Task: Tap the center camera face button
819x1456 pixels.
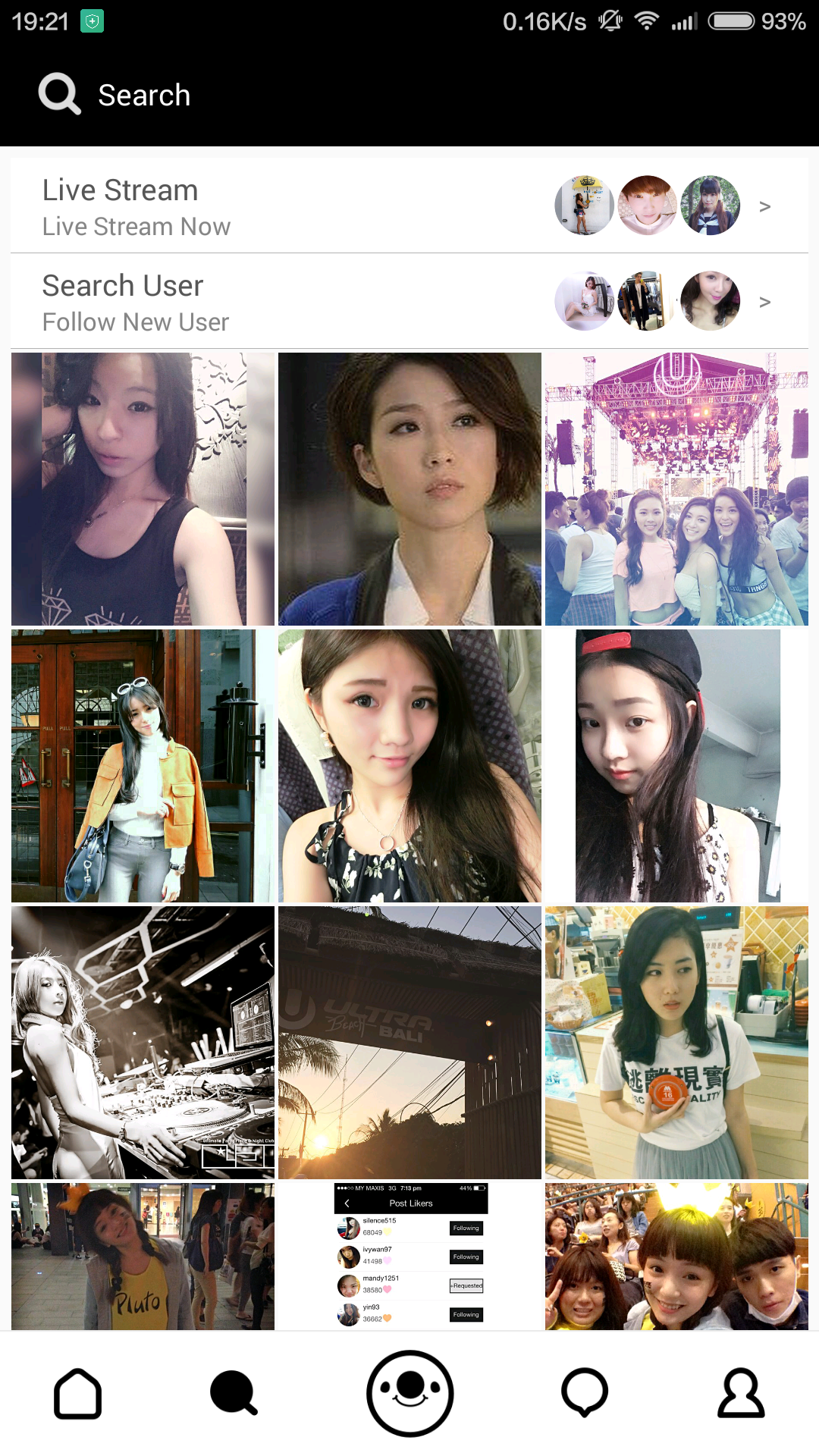Action: pyautogui.click(x=409, y=1394)
